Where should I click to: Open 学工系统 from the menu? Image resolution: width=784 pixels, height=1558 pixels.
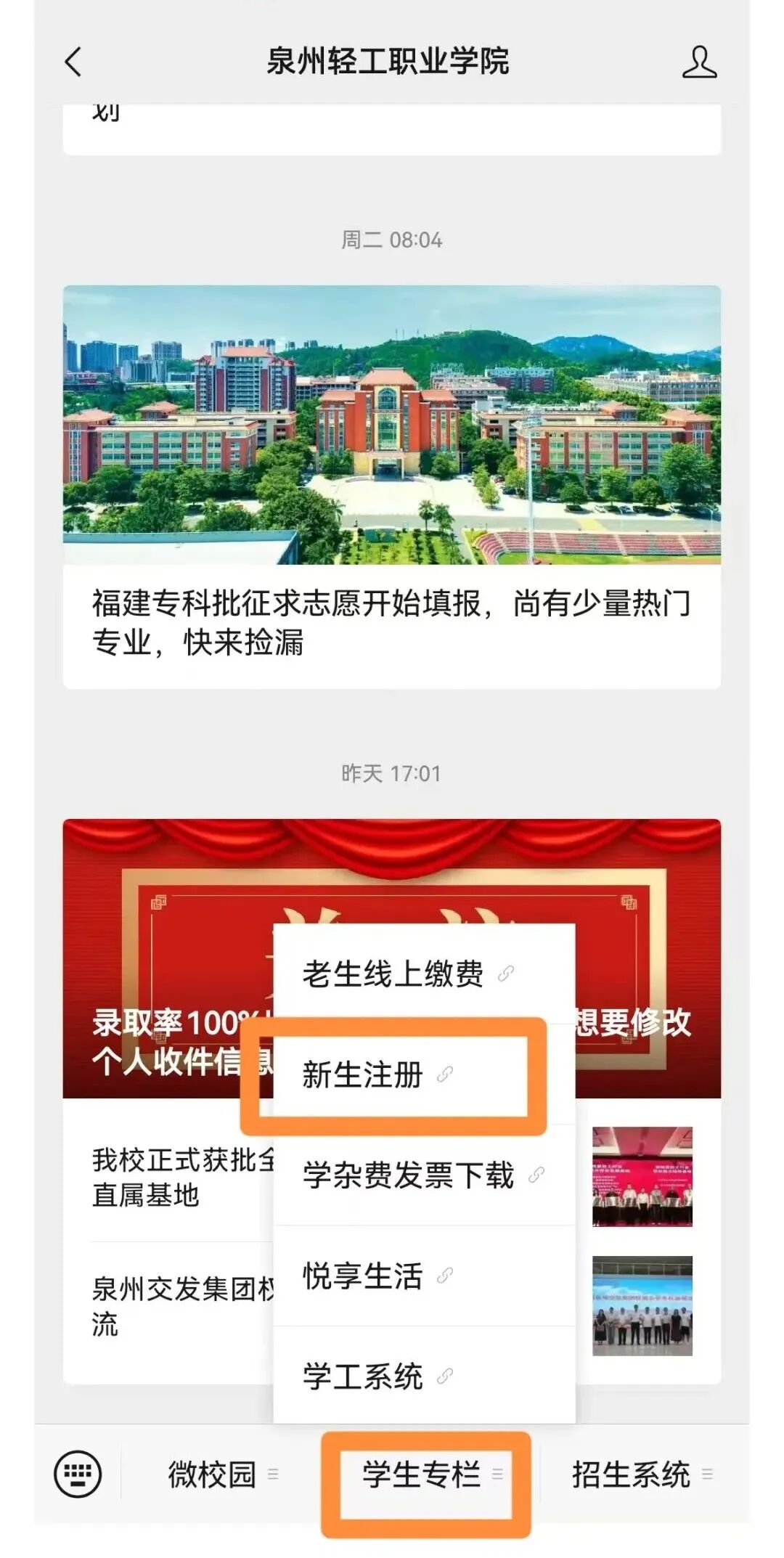click(x=377, y=1376)
